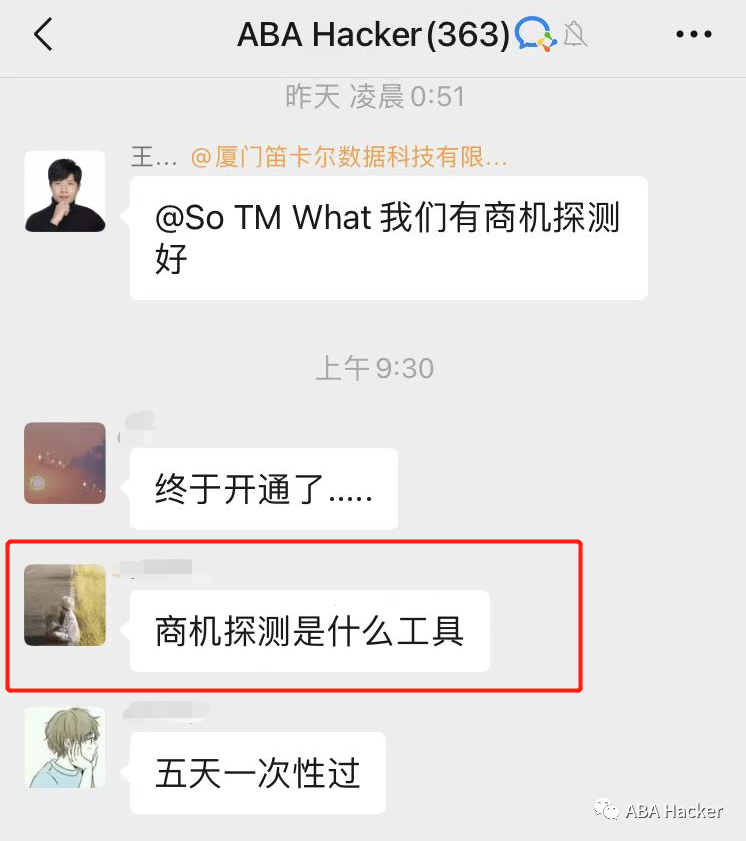Open avatar of the 商机探测是什么工具 sender

pos(65,605)
